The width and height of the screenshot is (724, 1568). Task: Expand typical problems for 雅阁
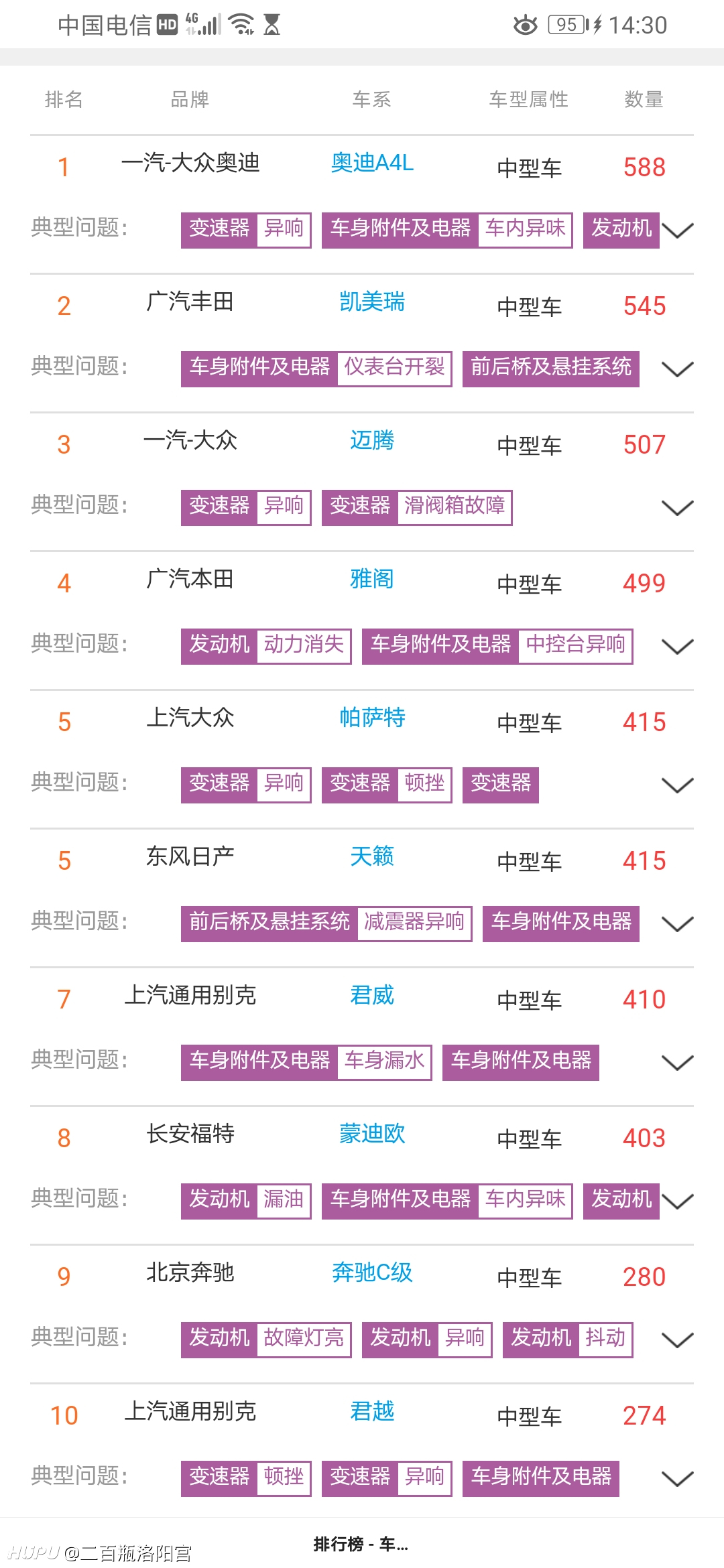click(677, 647)
